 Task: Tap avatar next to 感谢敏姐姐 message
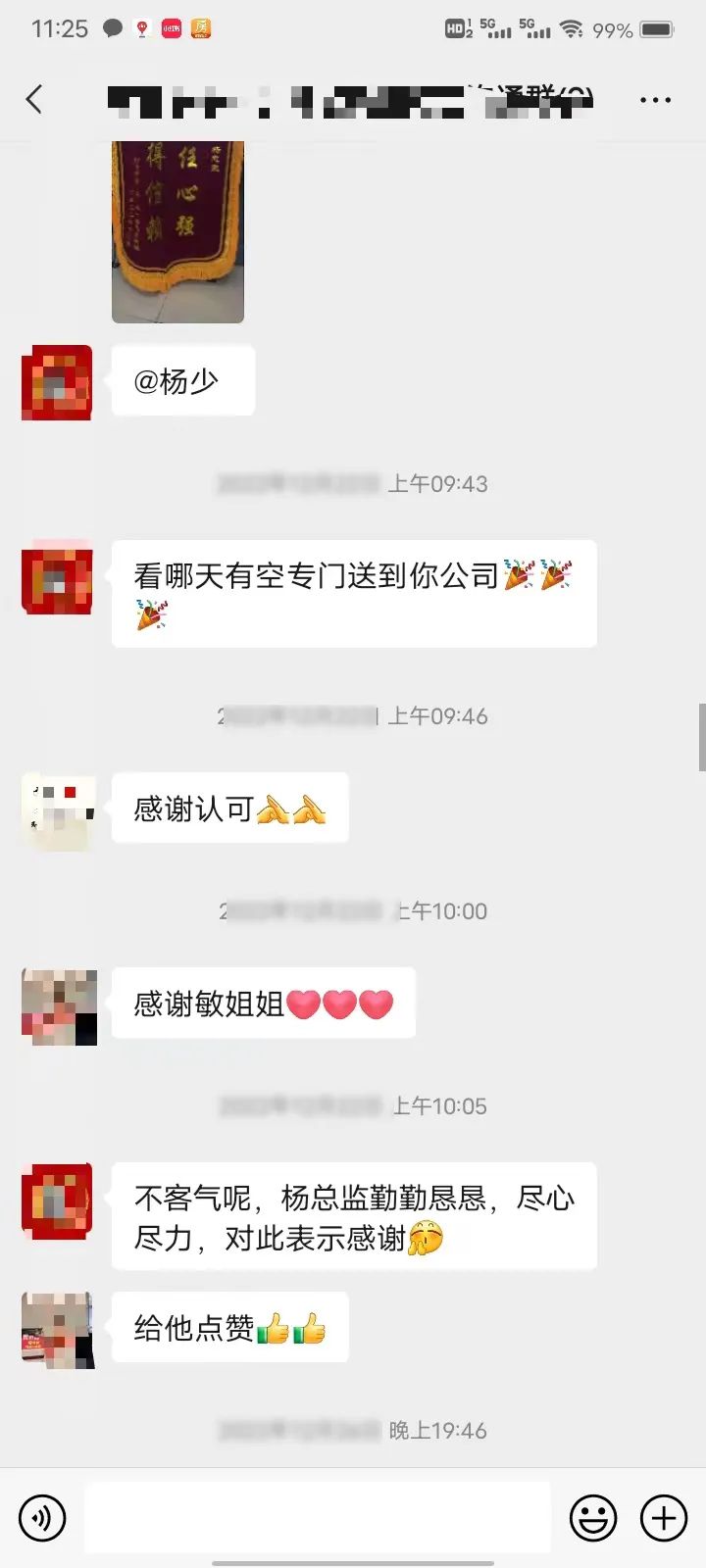pos(59,1006)
